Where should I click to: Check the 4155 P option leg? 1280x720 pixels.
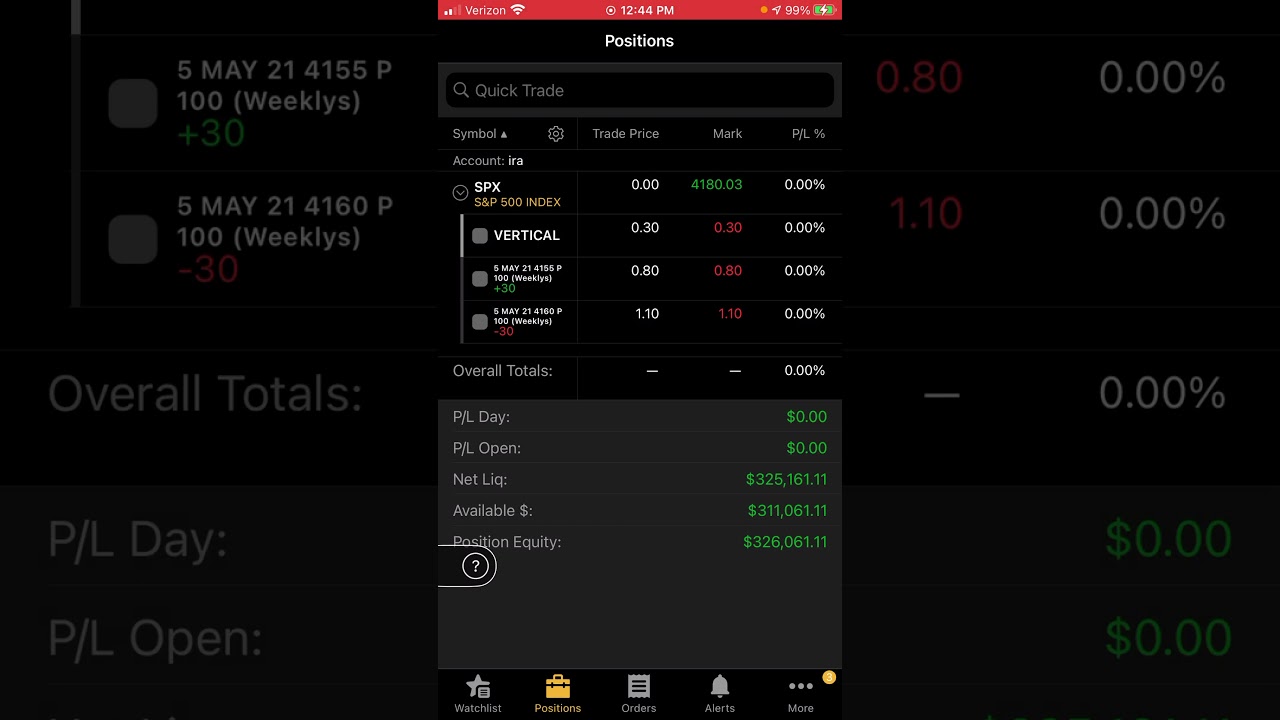[x=480, y=279]
